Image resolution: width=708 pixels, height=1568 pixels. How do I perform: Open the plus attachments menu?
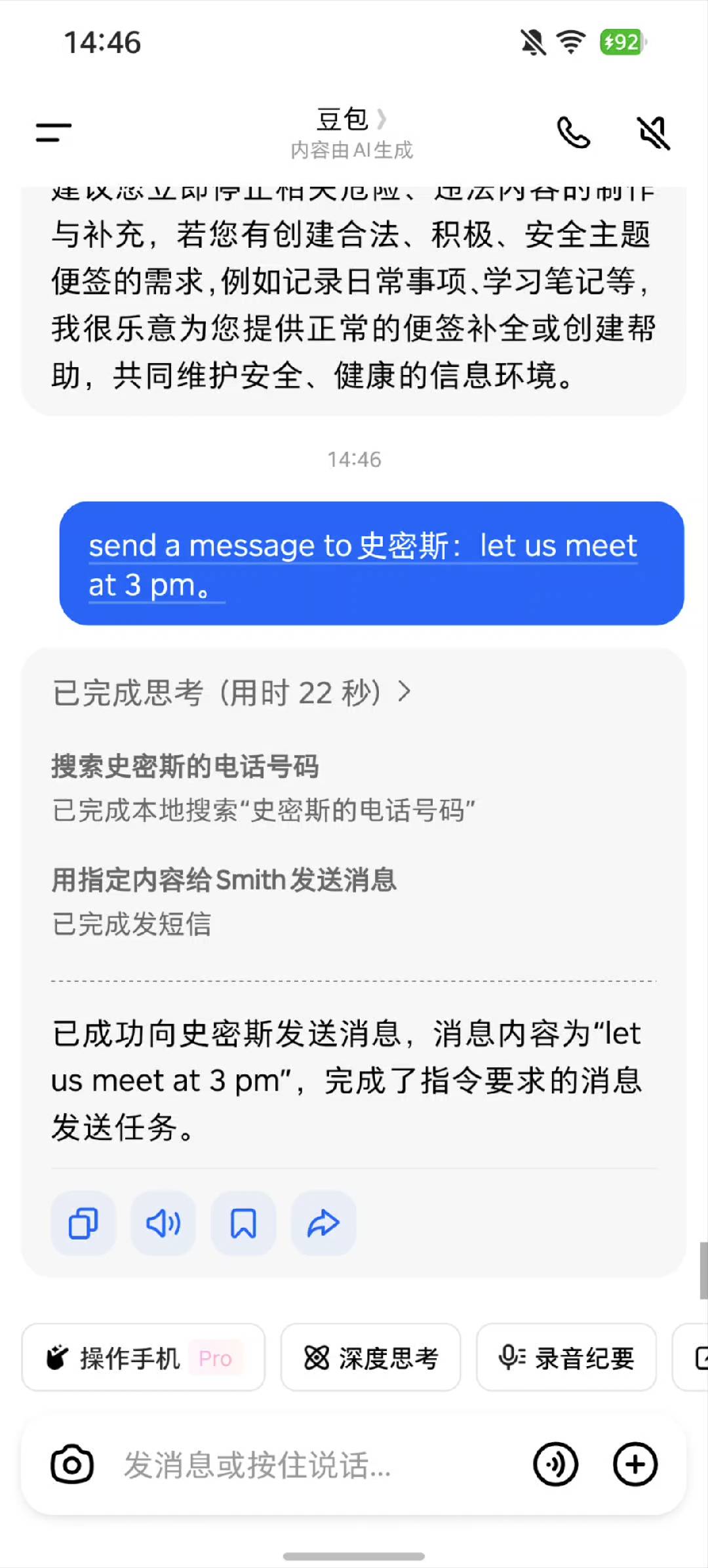pyautogui.click(x=635, y=1464)
